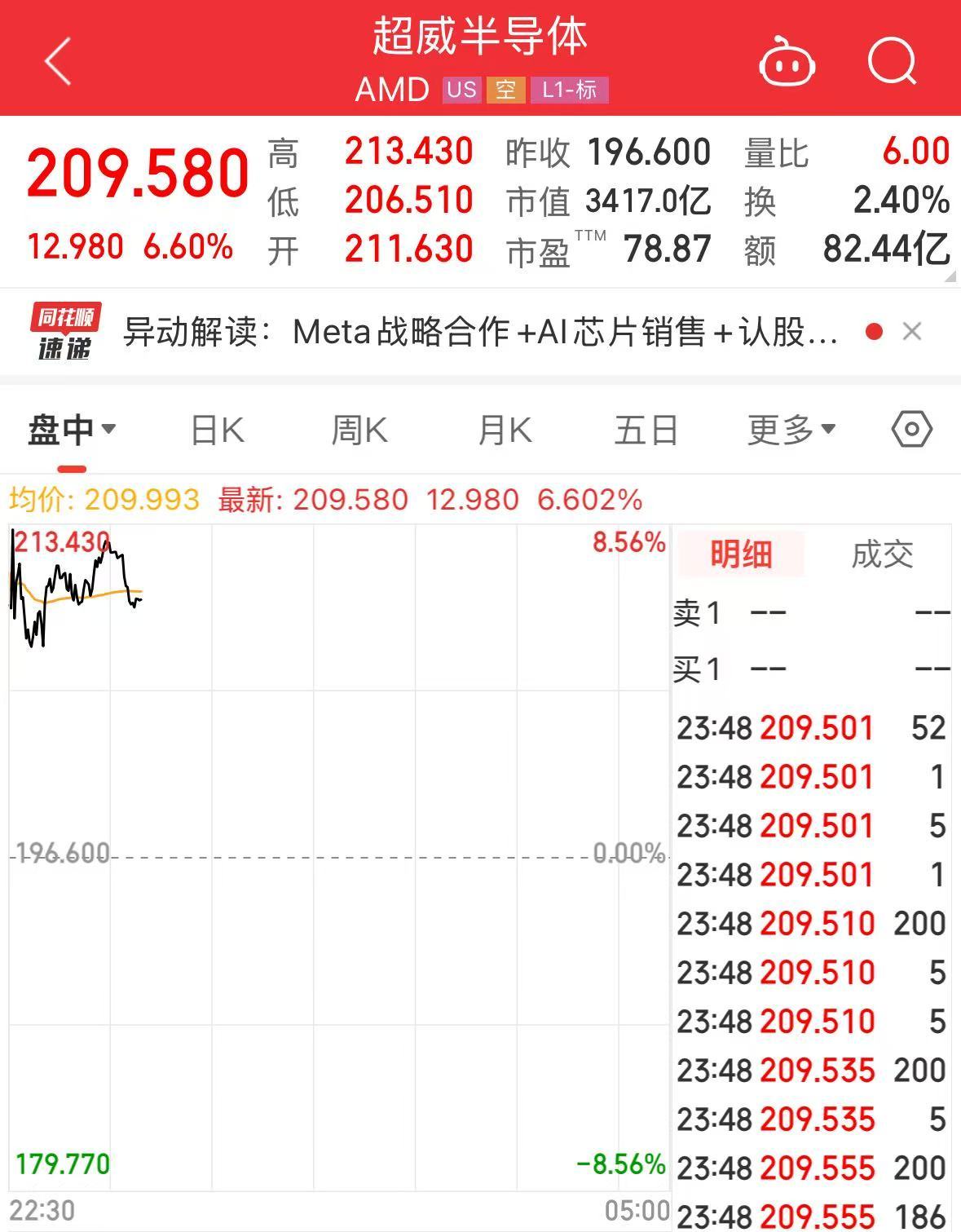Switch to the 五日 chart tab
The height and width of the screenshot is (1232, 961).
pos(646,430)
